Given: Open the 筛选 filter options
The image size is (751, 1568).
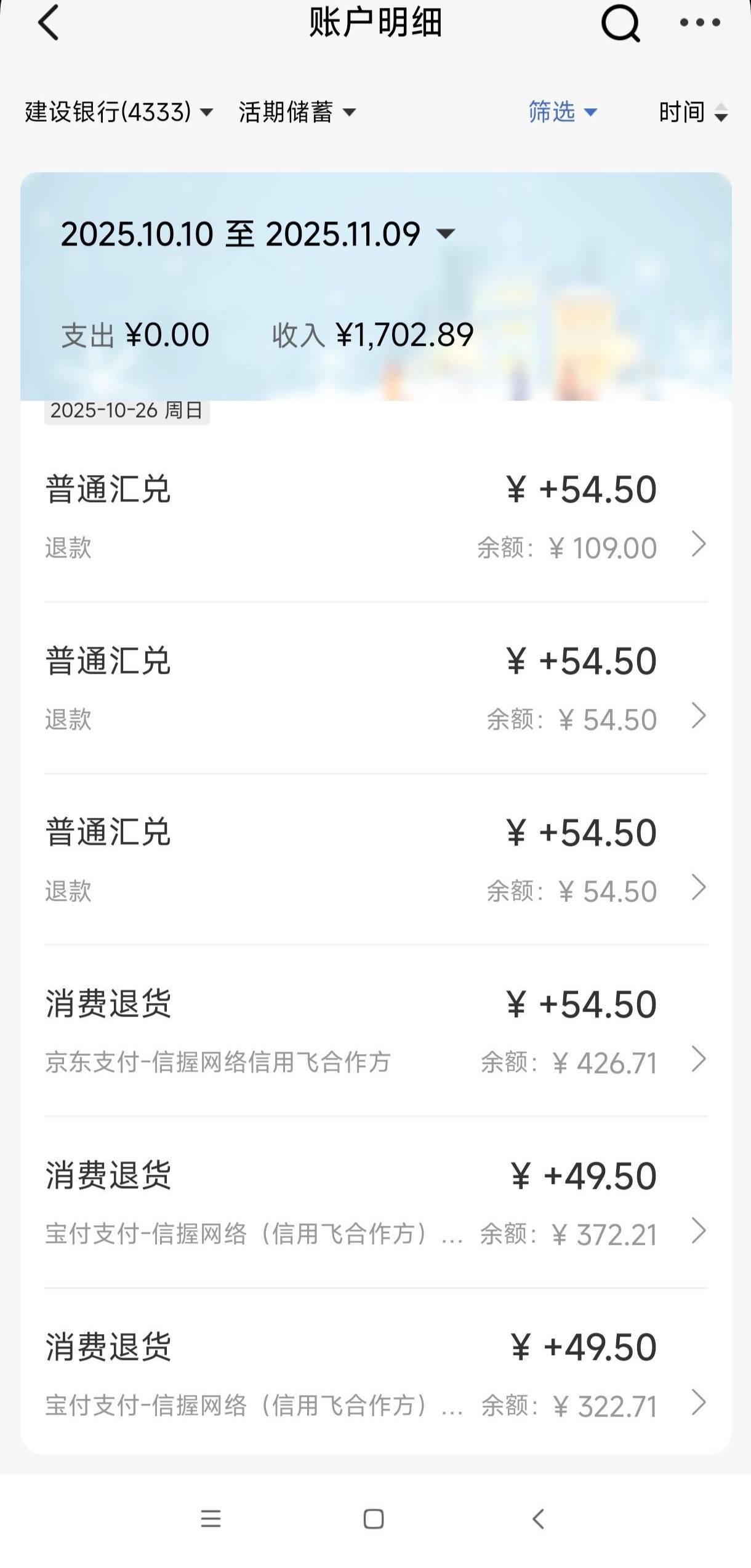Looking at the screenshot, I should [x=563, y=112].
